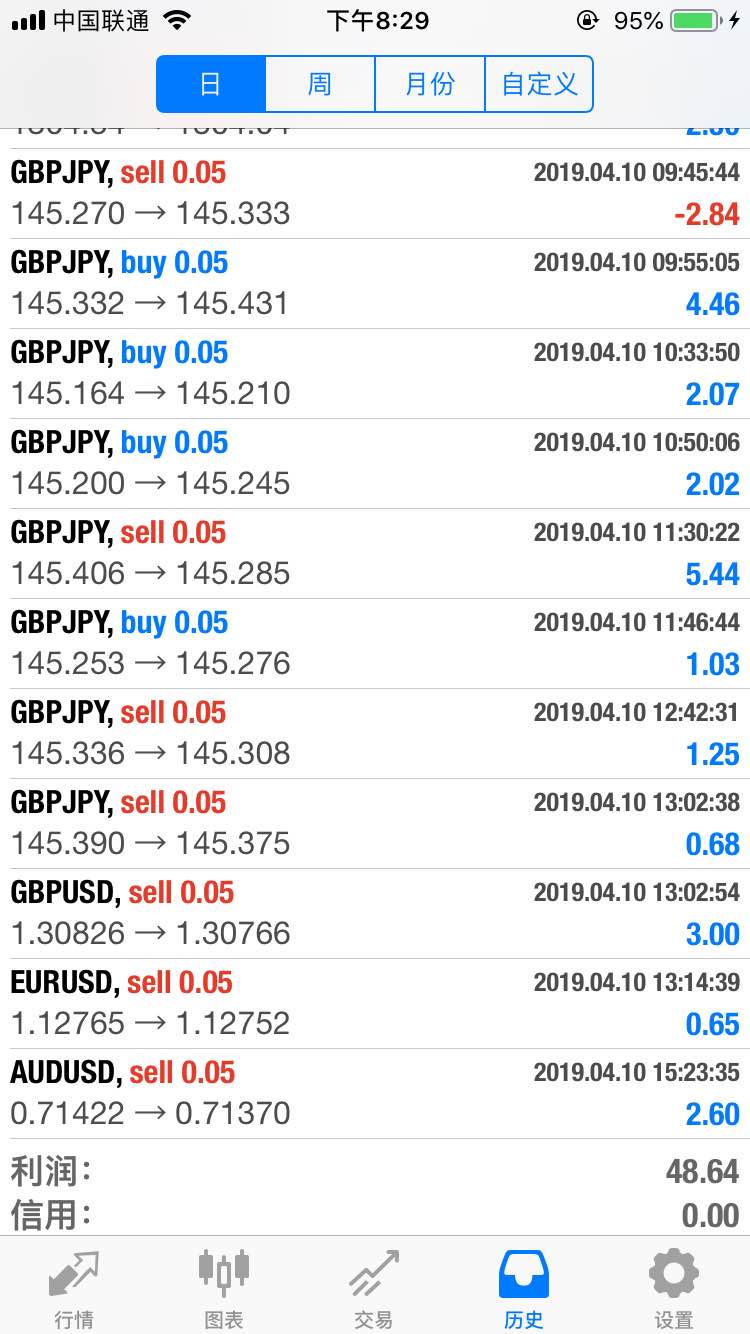Image resolution: width=750 pixels, height=1334 pixels.
Task: View GBPJPY buy trade closed at 09:55:05
Action: click(x=375, y=284)
